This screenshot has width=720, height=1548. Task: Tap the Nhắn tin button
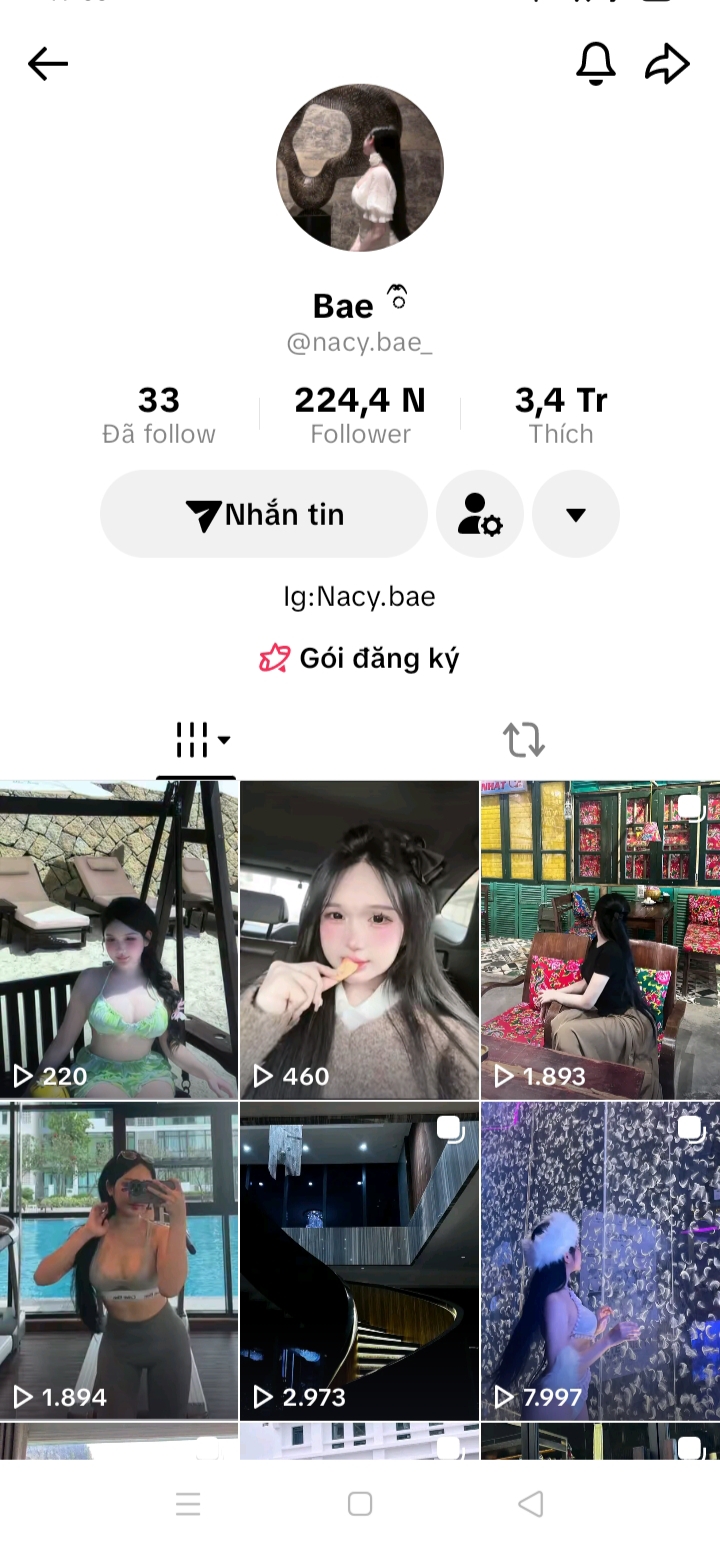click(264, 514)
